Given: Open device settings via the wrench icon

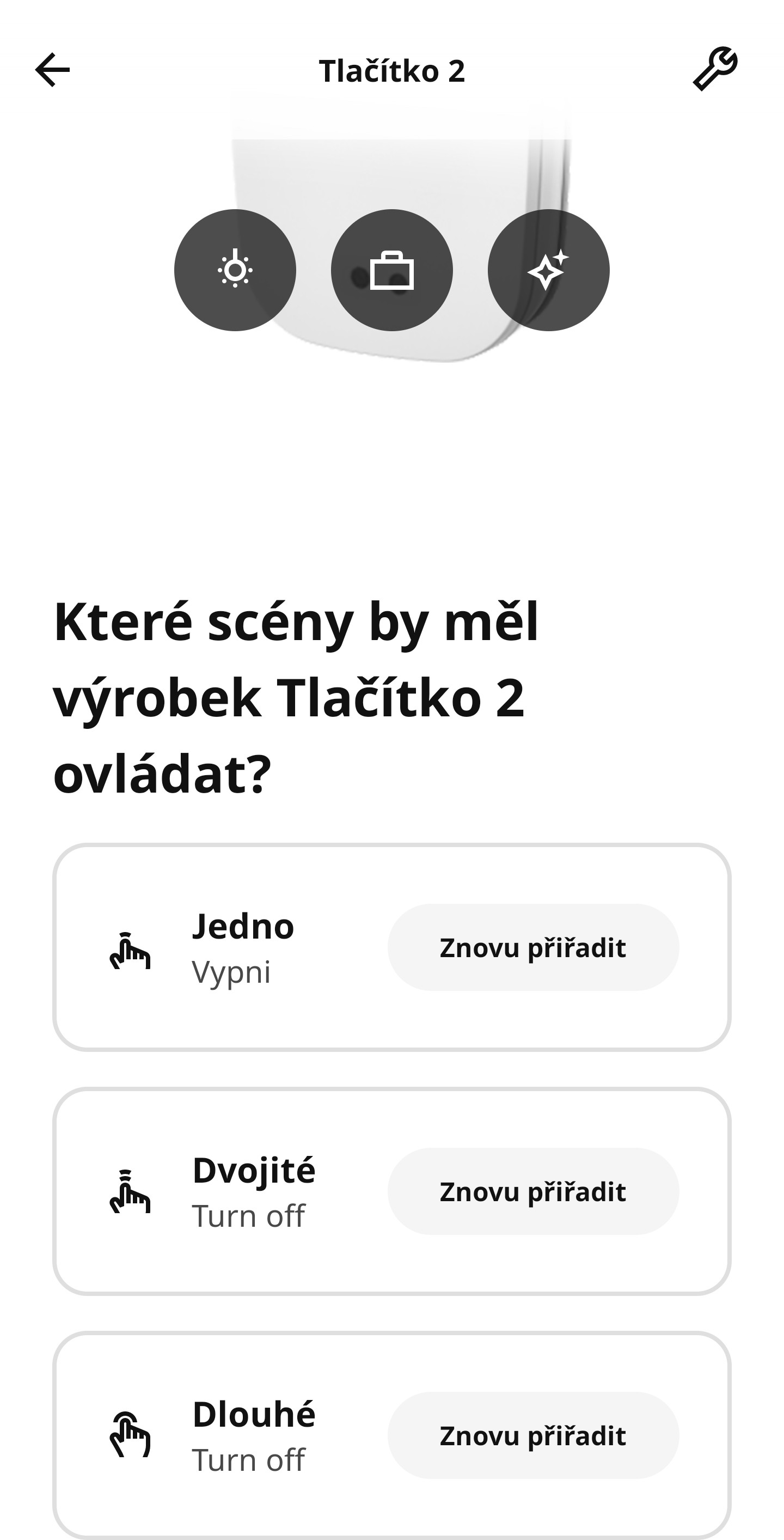Looking at the screenshot, I should pos(715,69).
